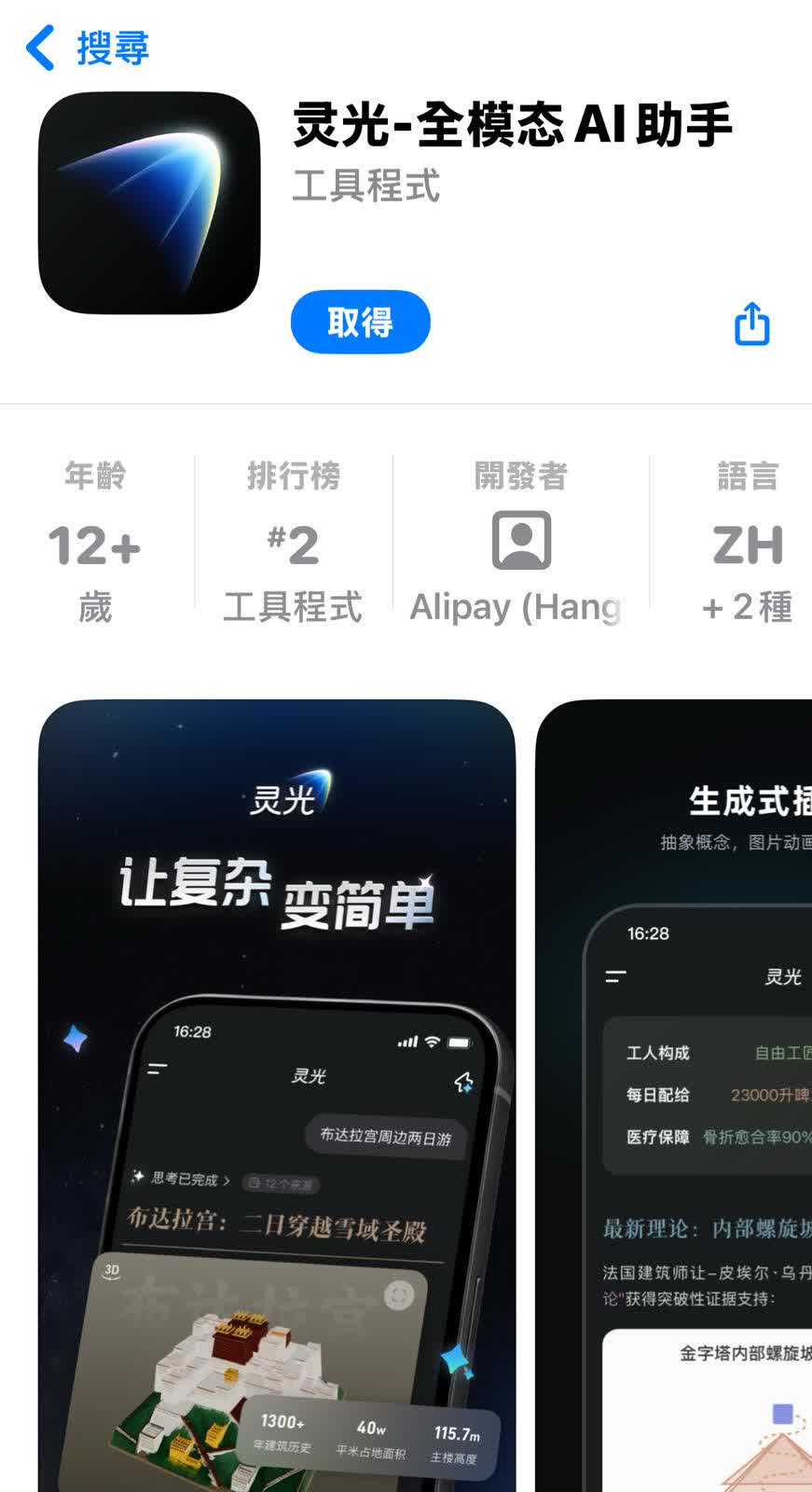Go back to 搜尋 results
This screenshot has width=812, height=1492.
87,48
